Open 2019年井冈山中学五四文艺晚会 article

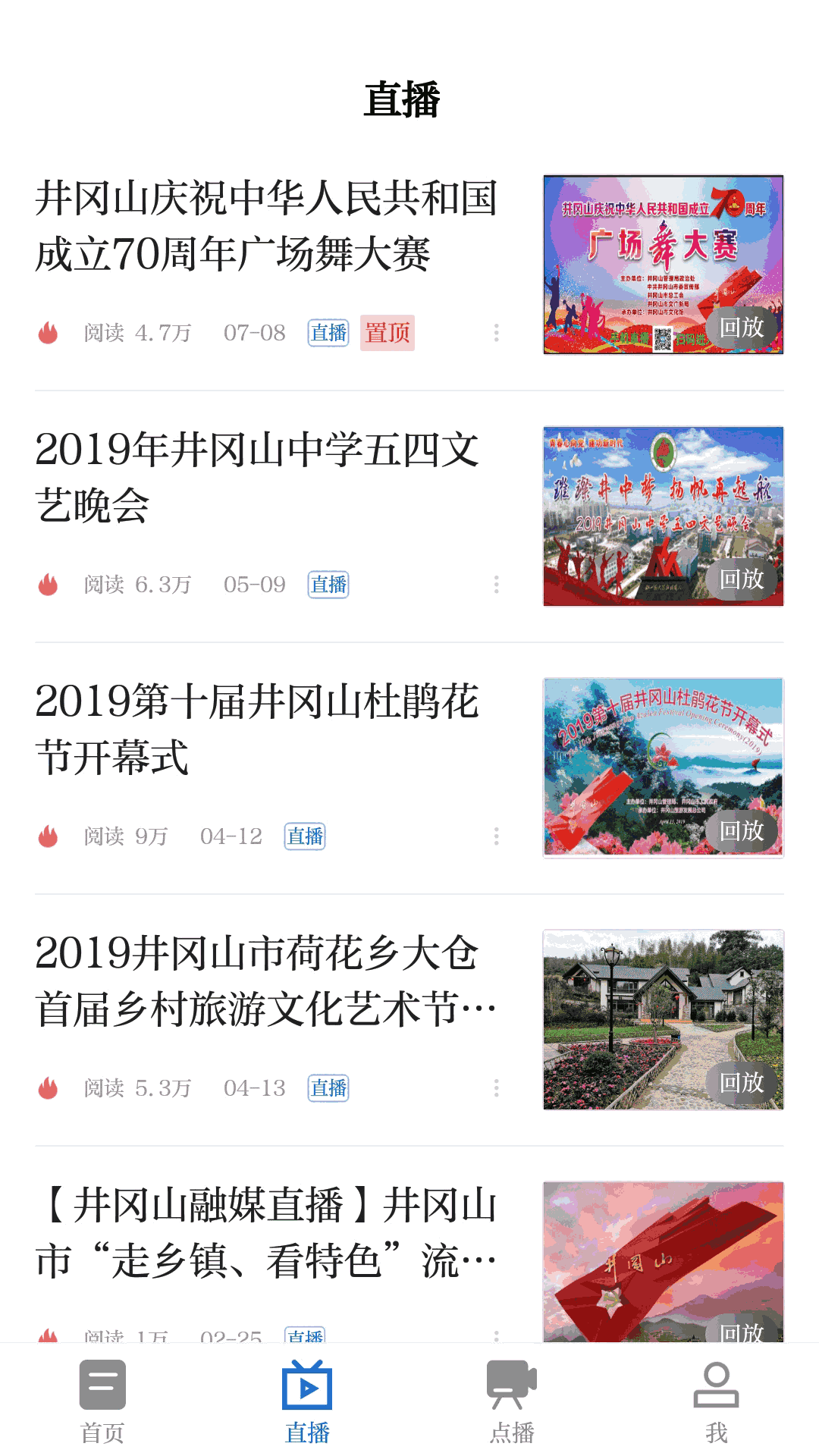click(x=258, y=478)
